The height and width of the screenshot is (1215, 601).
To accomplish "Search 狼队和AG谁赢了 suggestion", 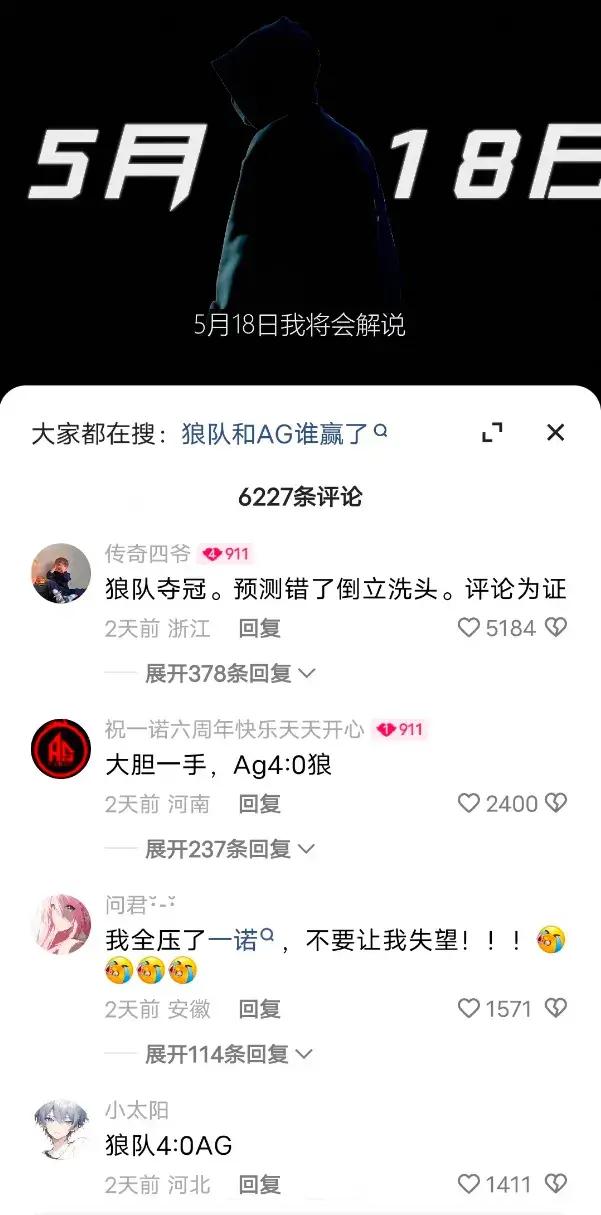I will click(283, 433).
